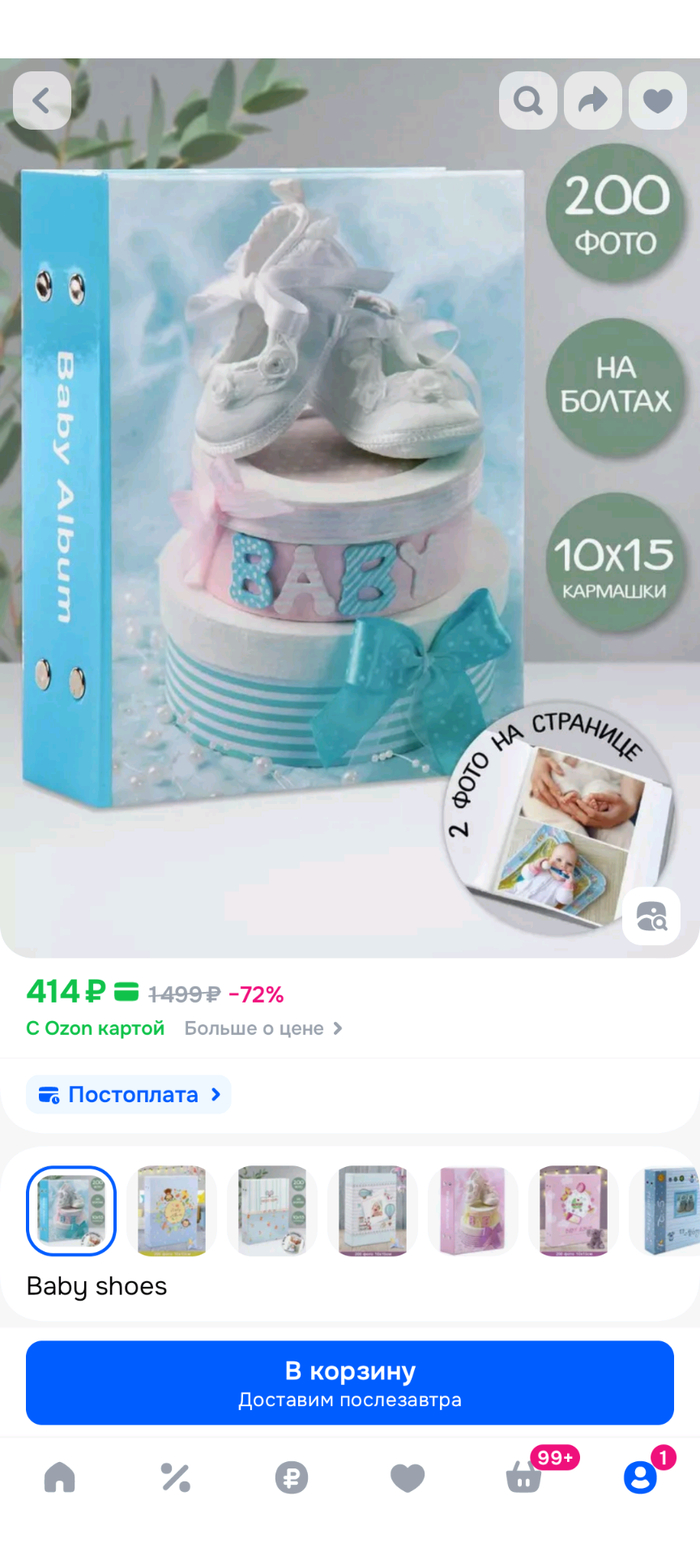Add the album to favorites
The width and height of the screenshot is (700, 1556).
tap(657, 100)
